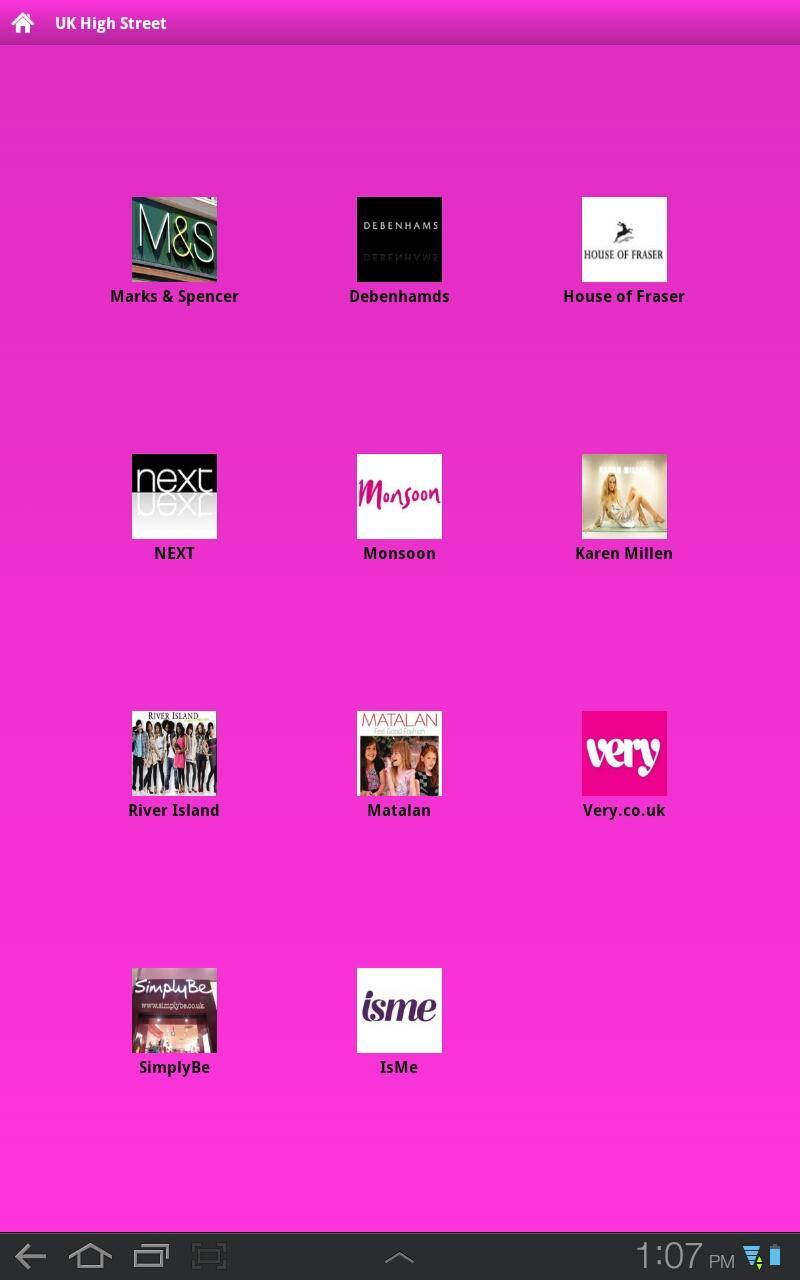Take a screenshot using the capture icon
Screen dimensions: 800x1280
point(209,1256)
